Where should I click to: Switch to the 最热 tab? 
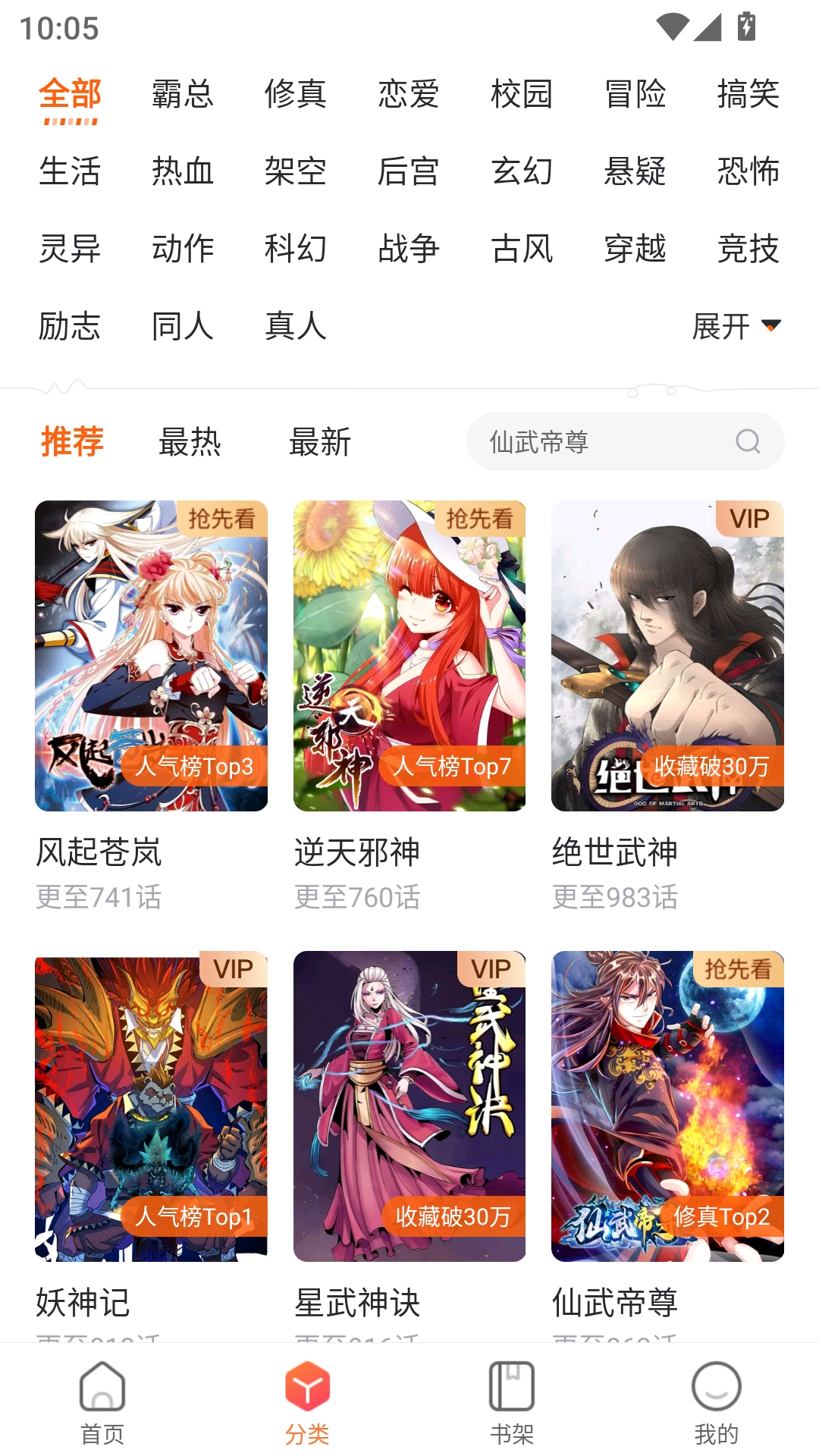click(x=190, y=442)
